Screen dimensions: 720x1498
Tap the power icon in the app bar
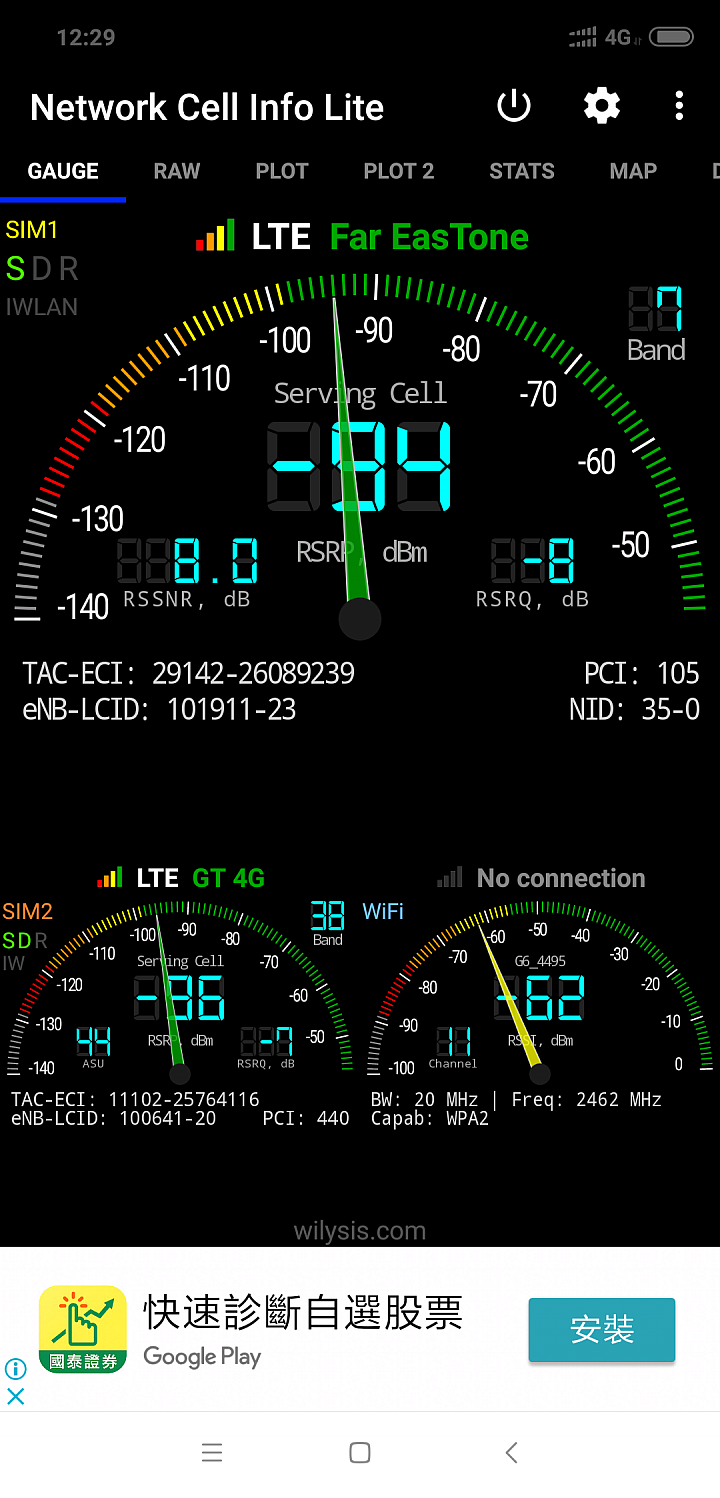click(x=514, y=106)
